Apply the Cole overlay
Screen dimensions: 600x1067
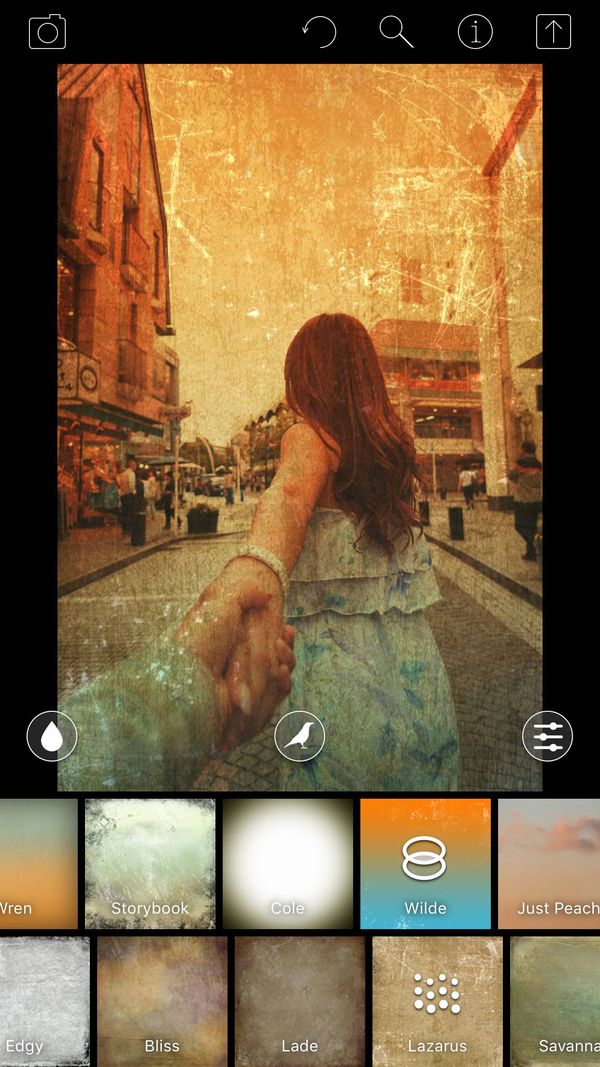[x=288, y=864]
